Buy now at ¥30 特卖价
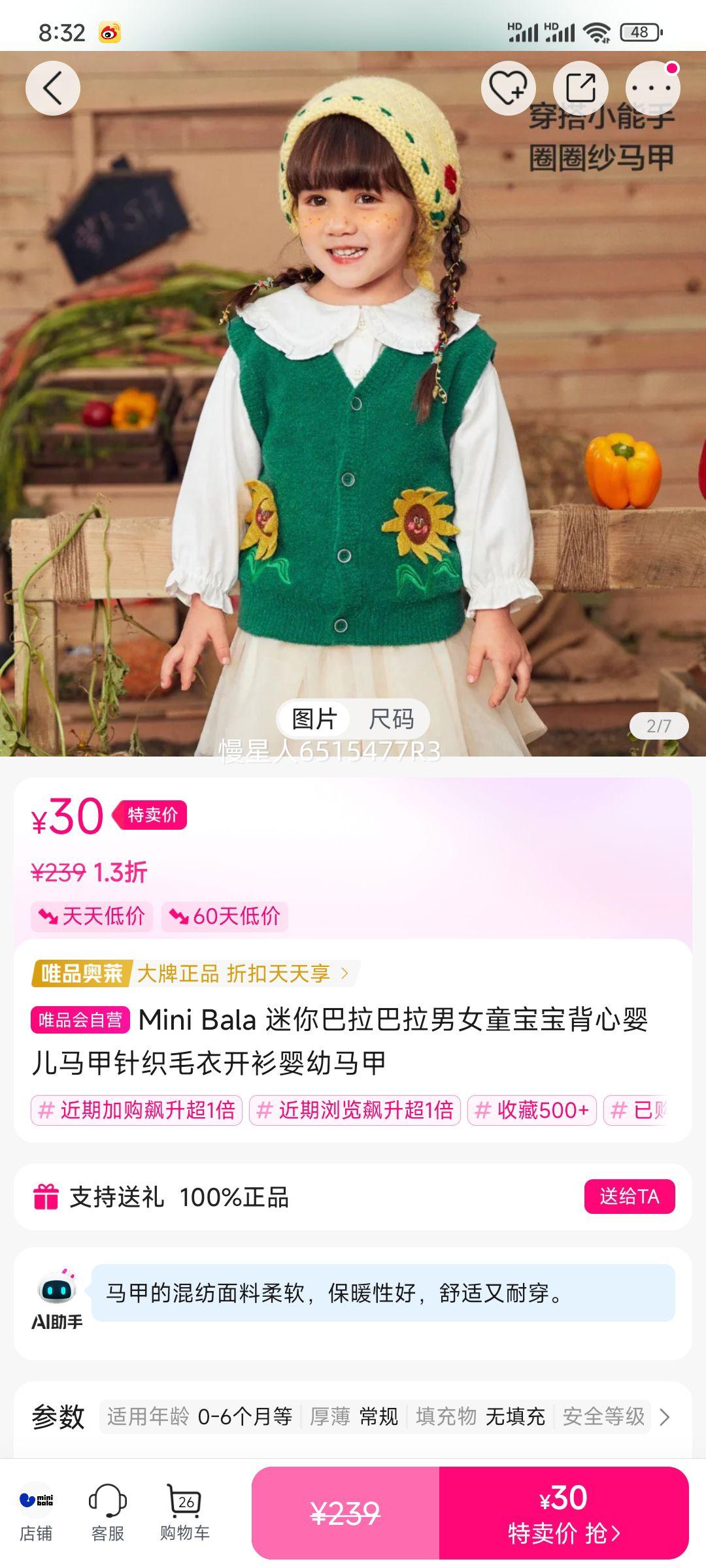The width and height of the screenshot is (706, 1568). coord(563,1513)
